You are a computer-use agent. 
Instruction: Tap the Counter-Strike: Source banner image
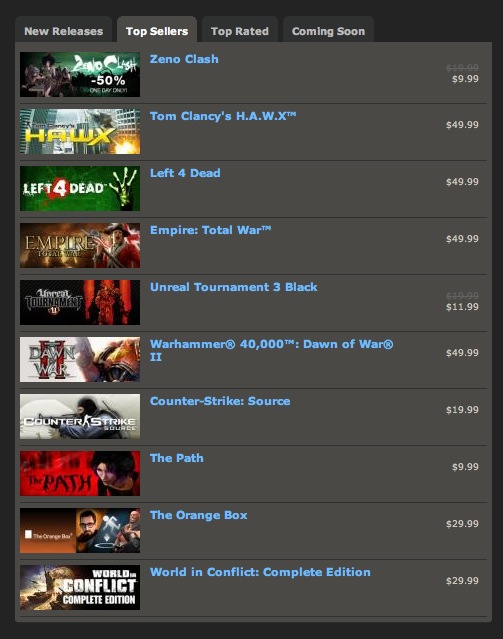pyautogui.click(x=80, y=416)
